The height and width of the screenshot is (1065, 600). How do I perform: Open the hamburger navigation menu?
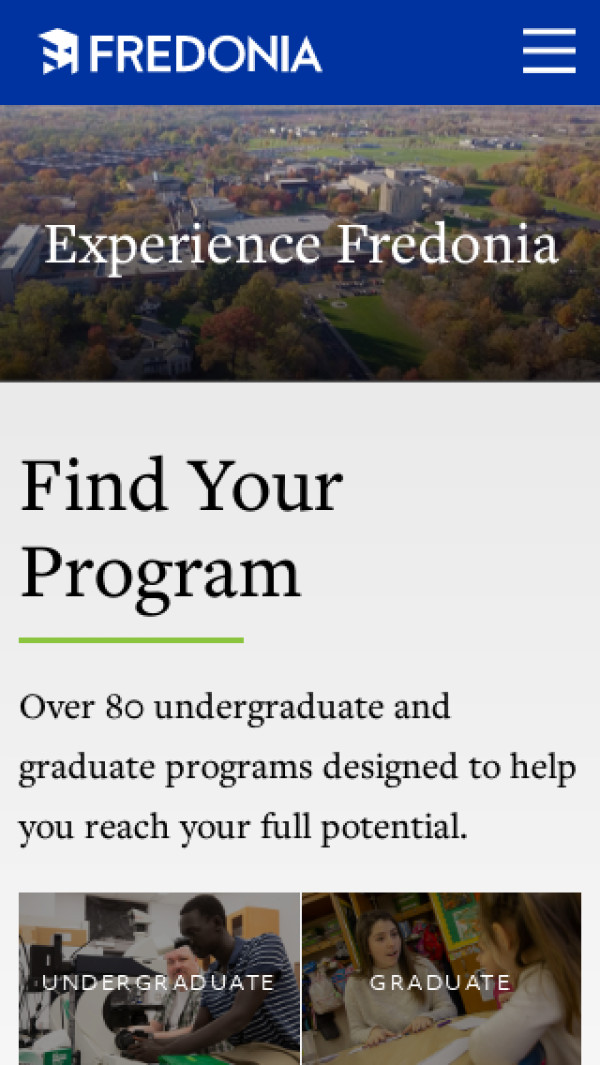pos(549,51)
